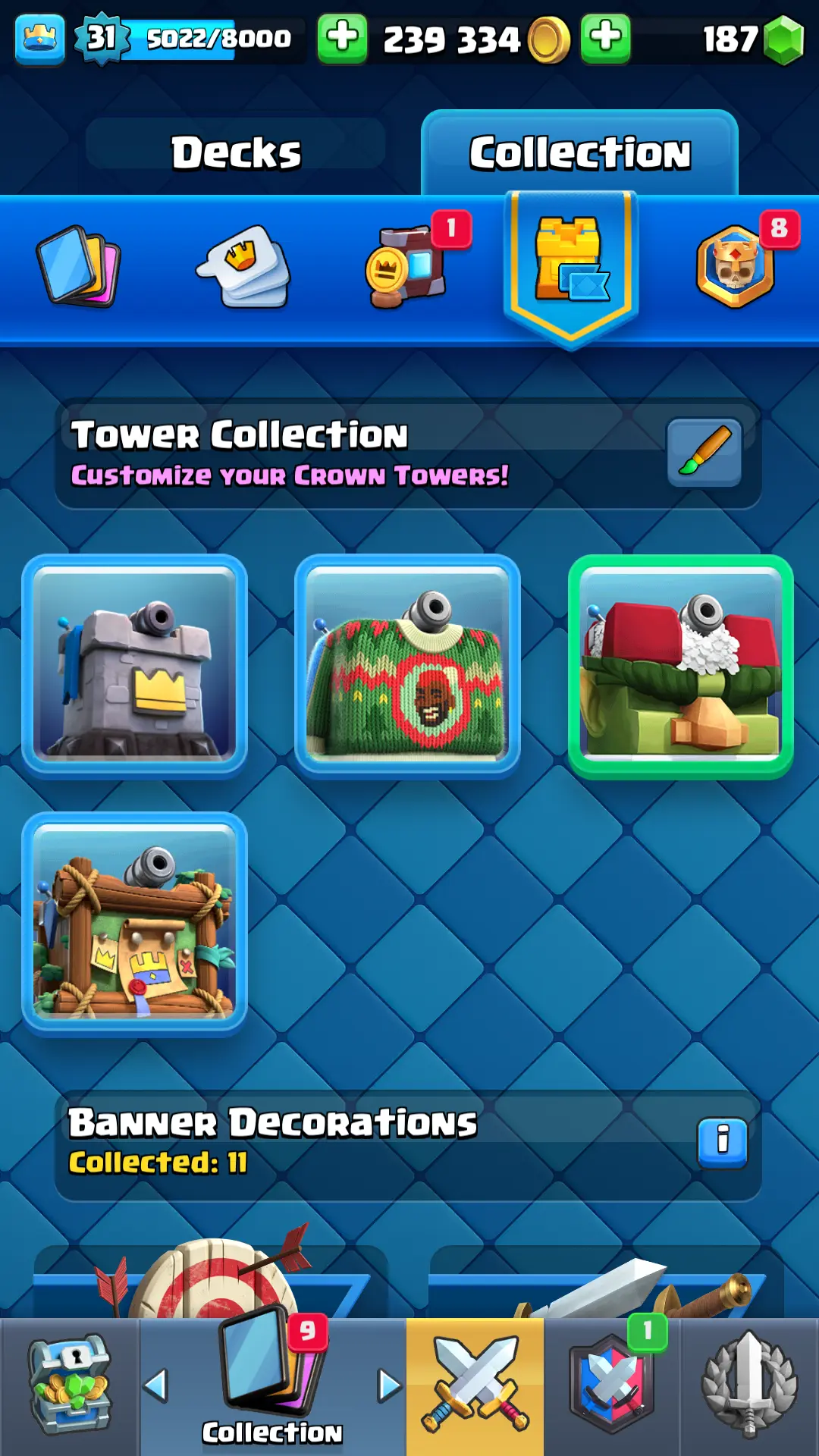Tap the paintbrush button in Tower Collection

(x=704, y=452)
